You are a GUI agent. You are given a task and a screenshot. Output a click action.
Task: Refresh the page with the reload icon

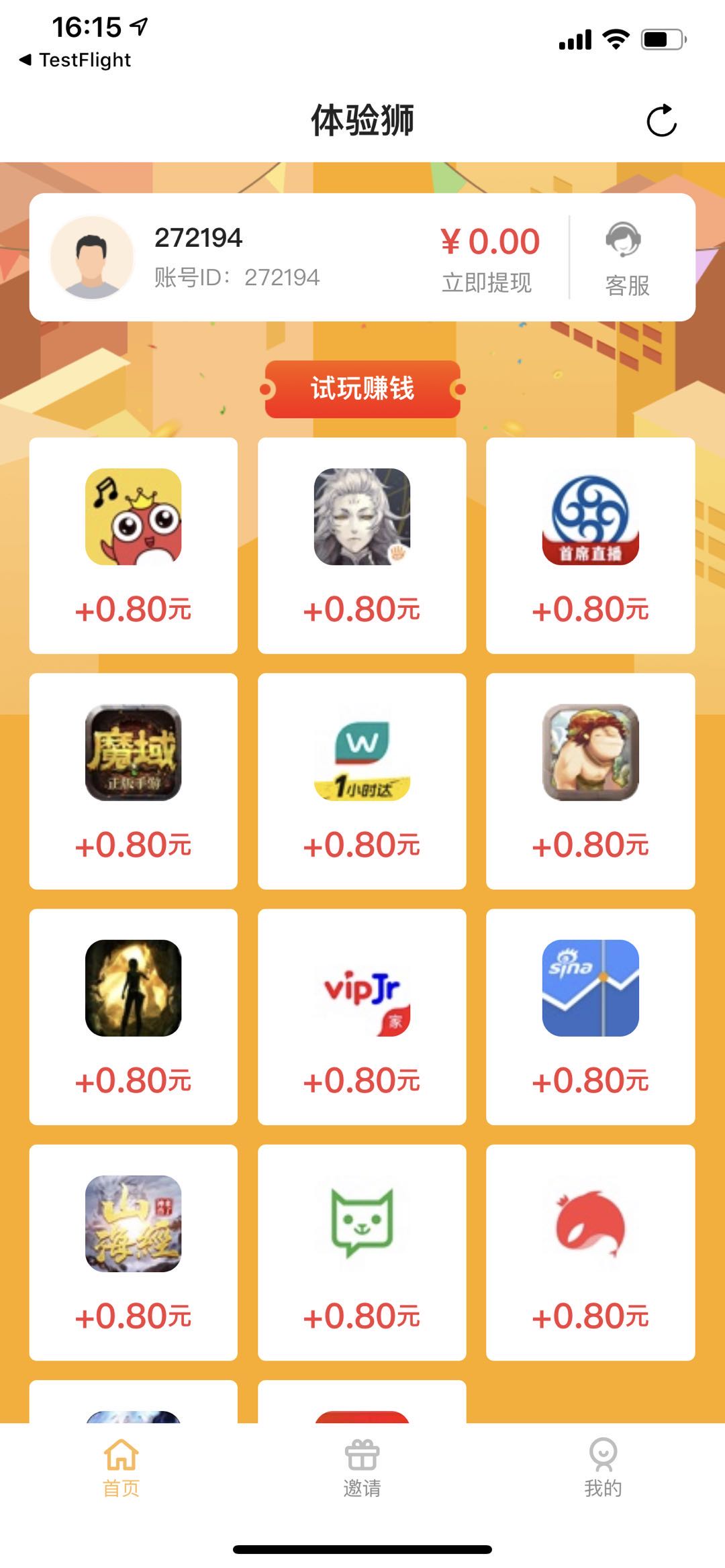click(x=661, y=121)
